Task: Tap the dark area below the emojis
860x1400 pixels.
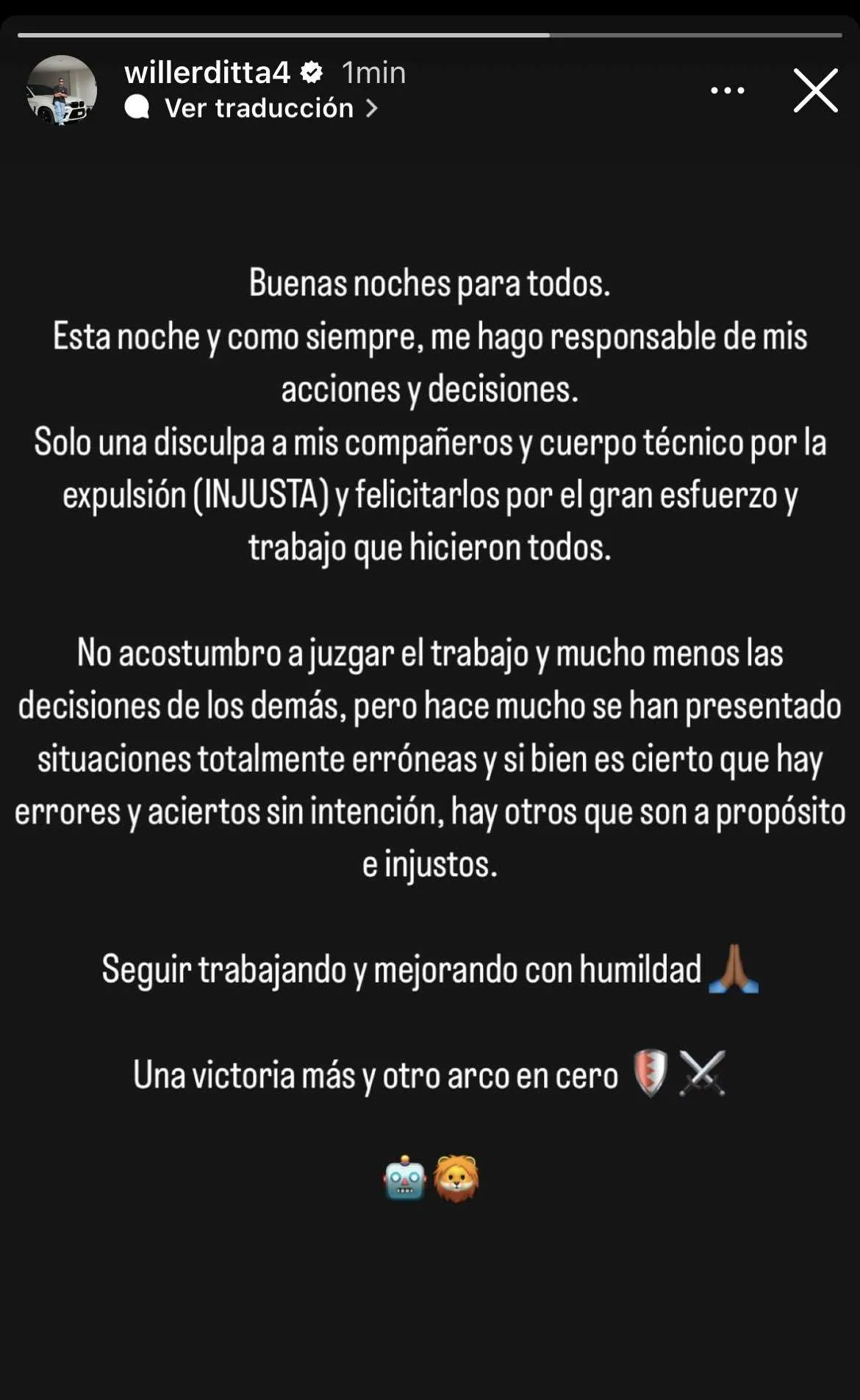Action: [430, 1308]
